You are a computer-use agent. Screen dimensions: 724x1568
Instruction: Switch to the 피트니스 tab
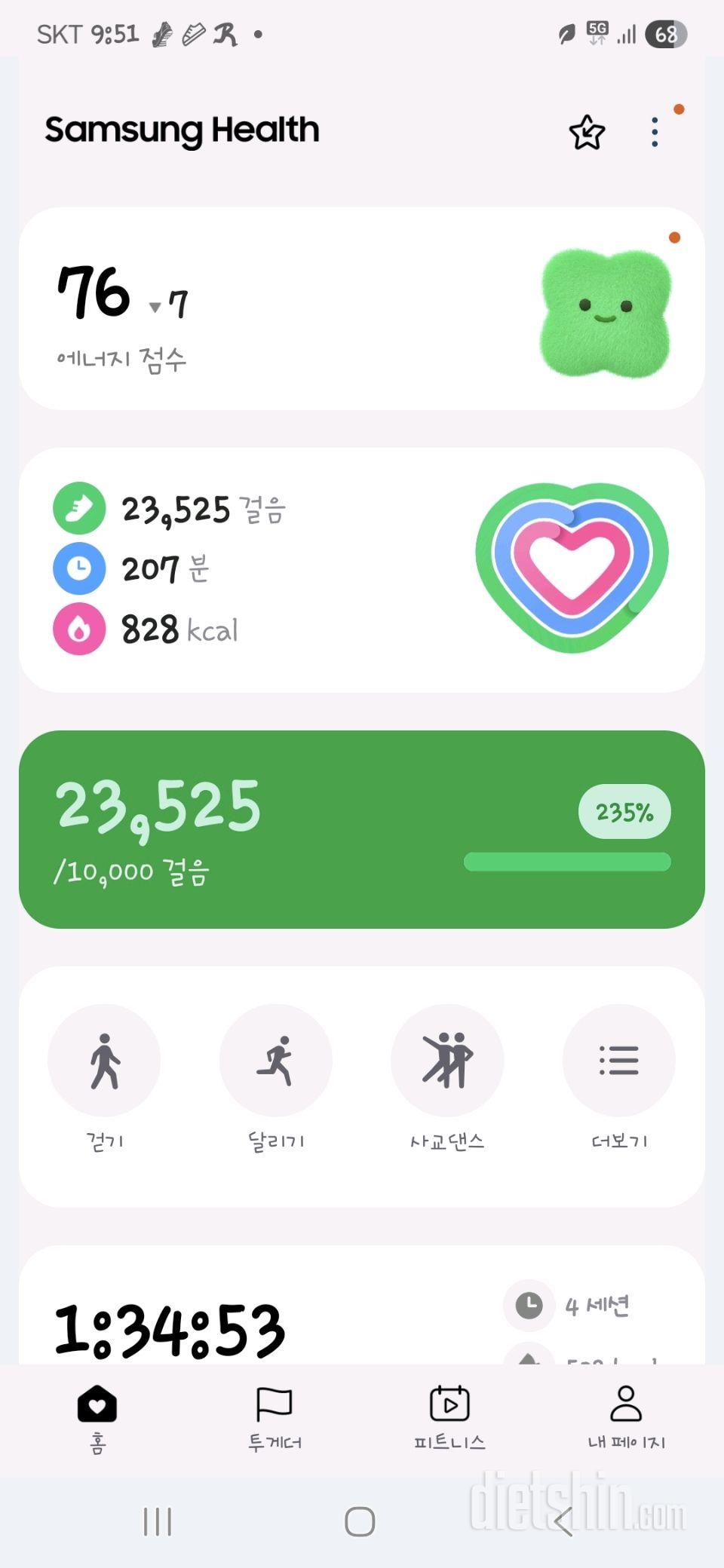[x=449, y=1419]
